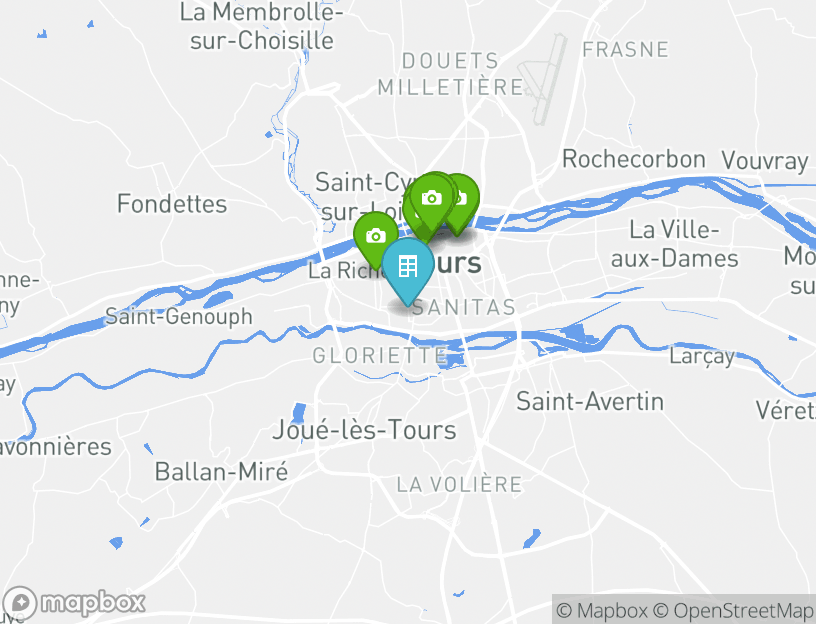Open the front camera marker beside Saint-Cyr-sur-Loire
This screenshot has width=816, height=624.
tap(432, 199)
